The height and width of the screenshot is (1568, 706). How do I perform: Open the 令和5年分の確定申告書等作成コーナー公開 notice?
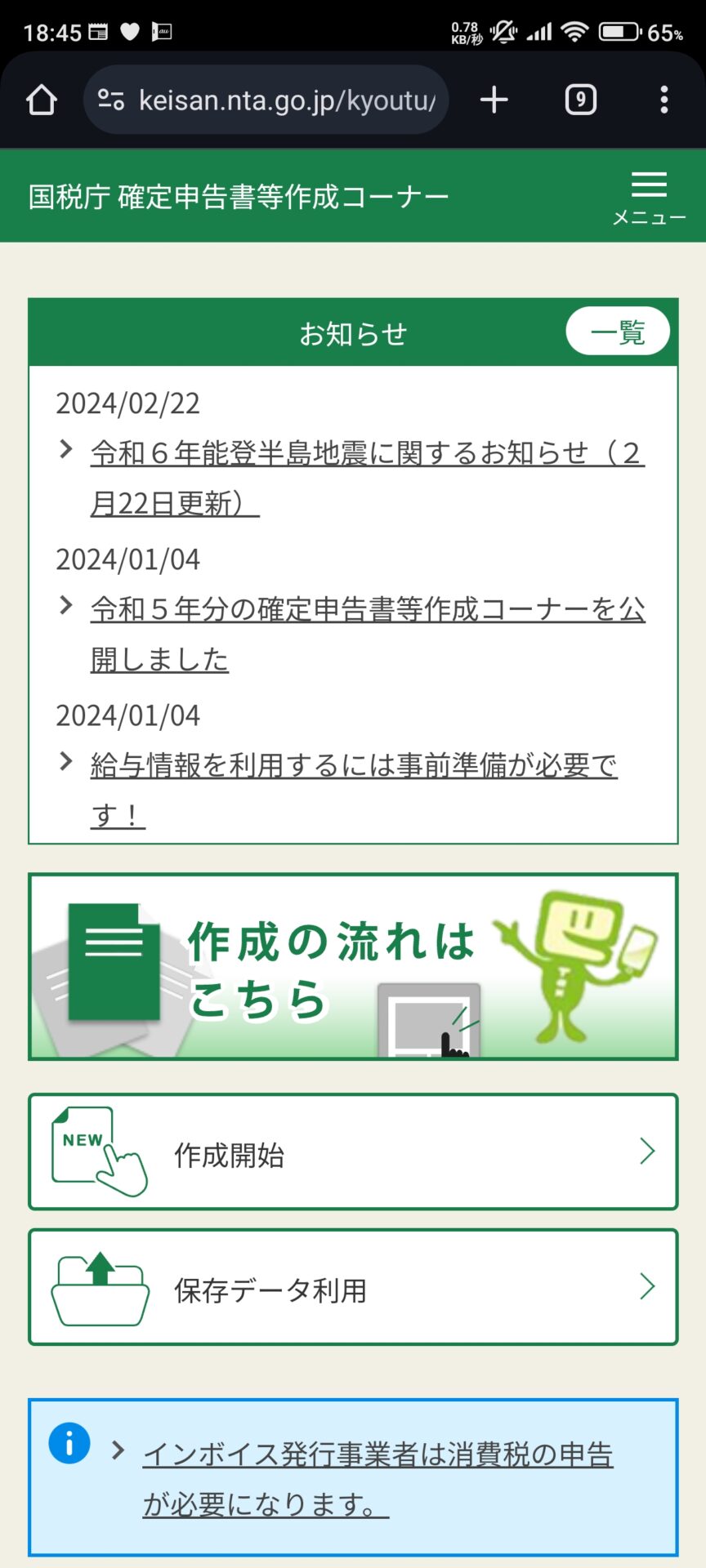tap(368, 634)
